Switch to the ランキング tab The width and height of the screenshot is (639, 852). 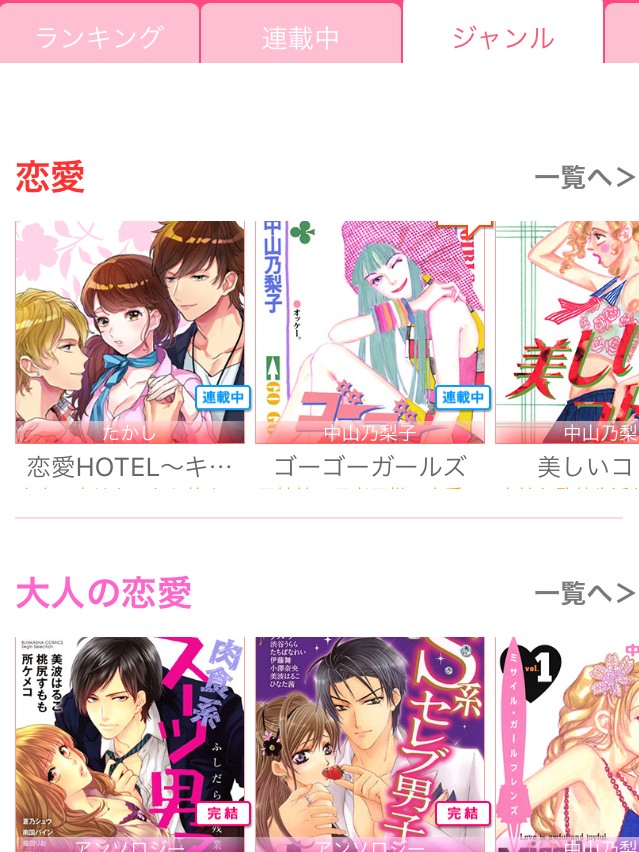click(99, 37)
